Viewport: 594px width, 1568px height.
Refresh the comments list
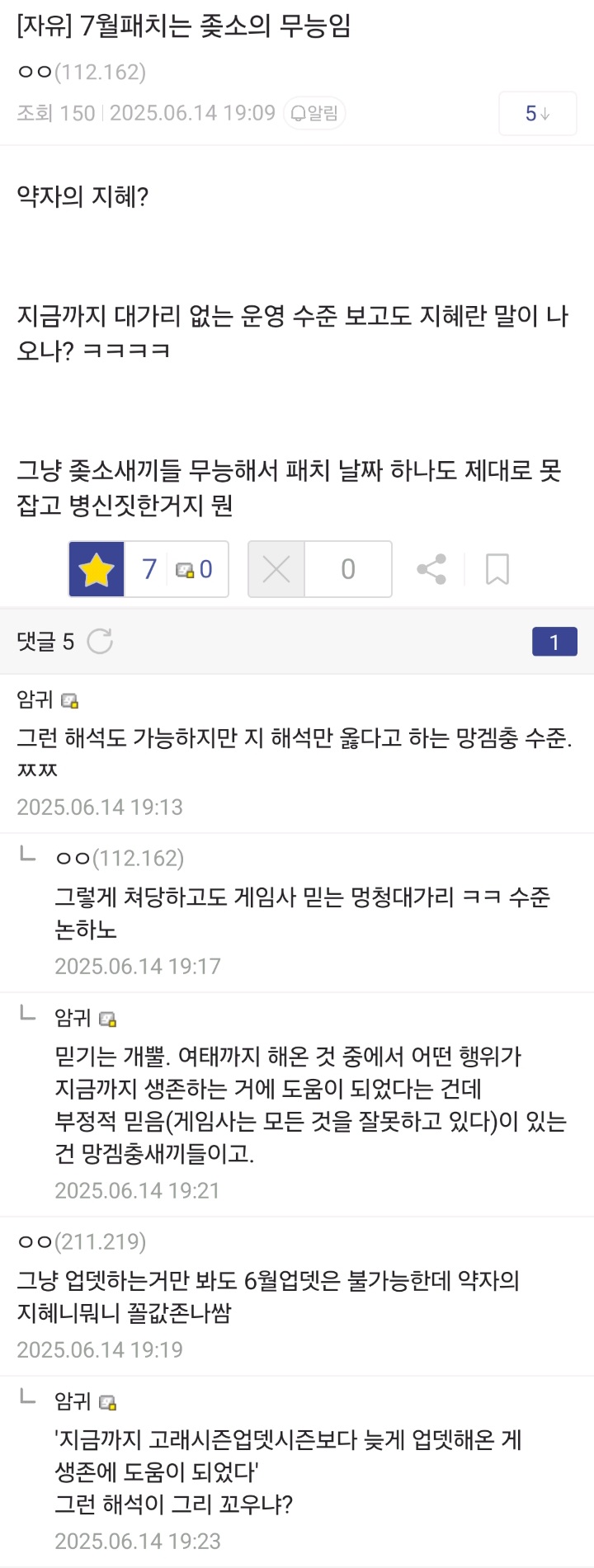point(100,641)
